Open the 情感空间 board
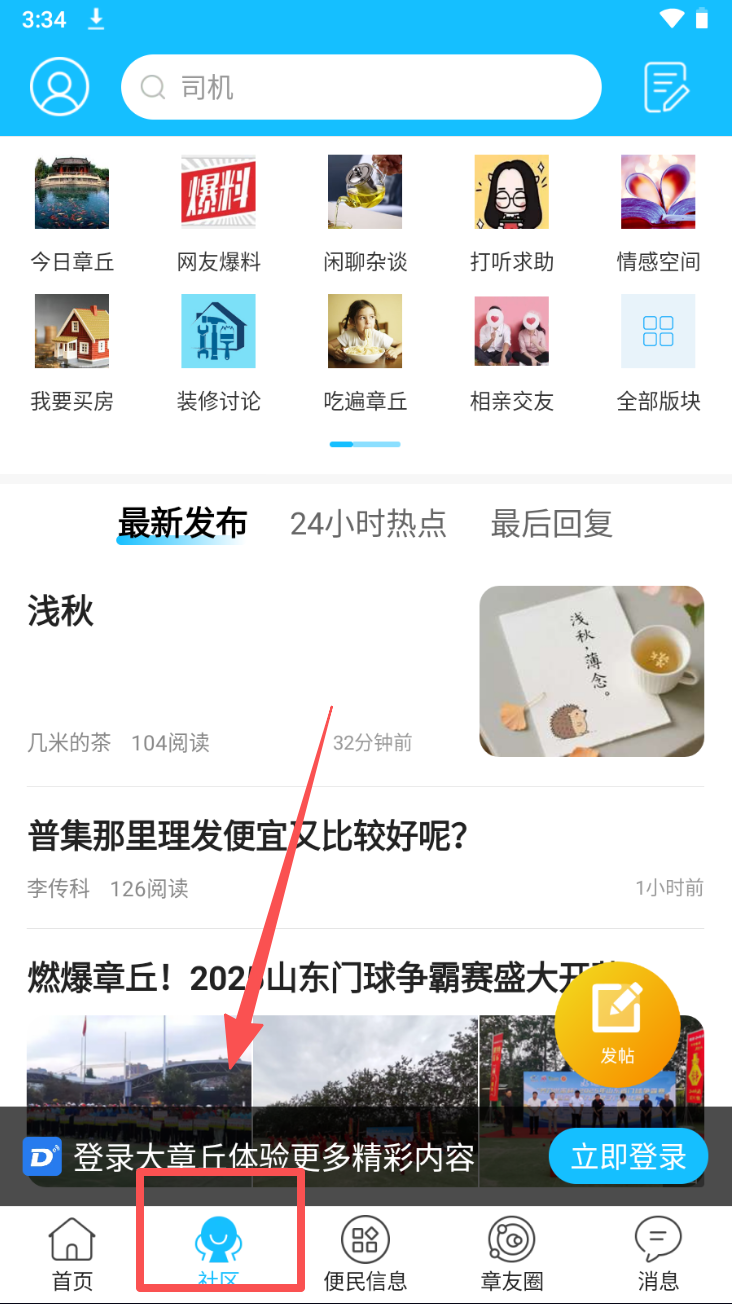 point(658,213)
